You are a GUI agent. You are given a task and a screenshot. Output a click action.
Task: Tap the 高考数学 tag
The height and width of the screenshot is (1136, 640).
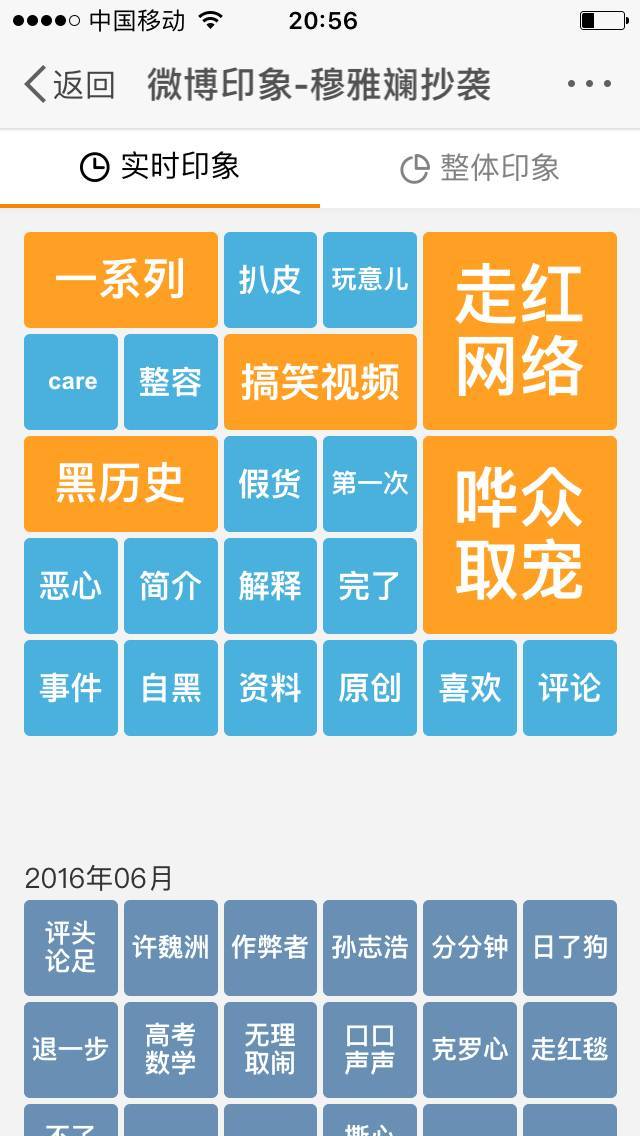(170, 1050)
